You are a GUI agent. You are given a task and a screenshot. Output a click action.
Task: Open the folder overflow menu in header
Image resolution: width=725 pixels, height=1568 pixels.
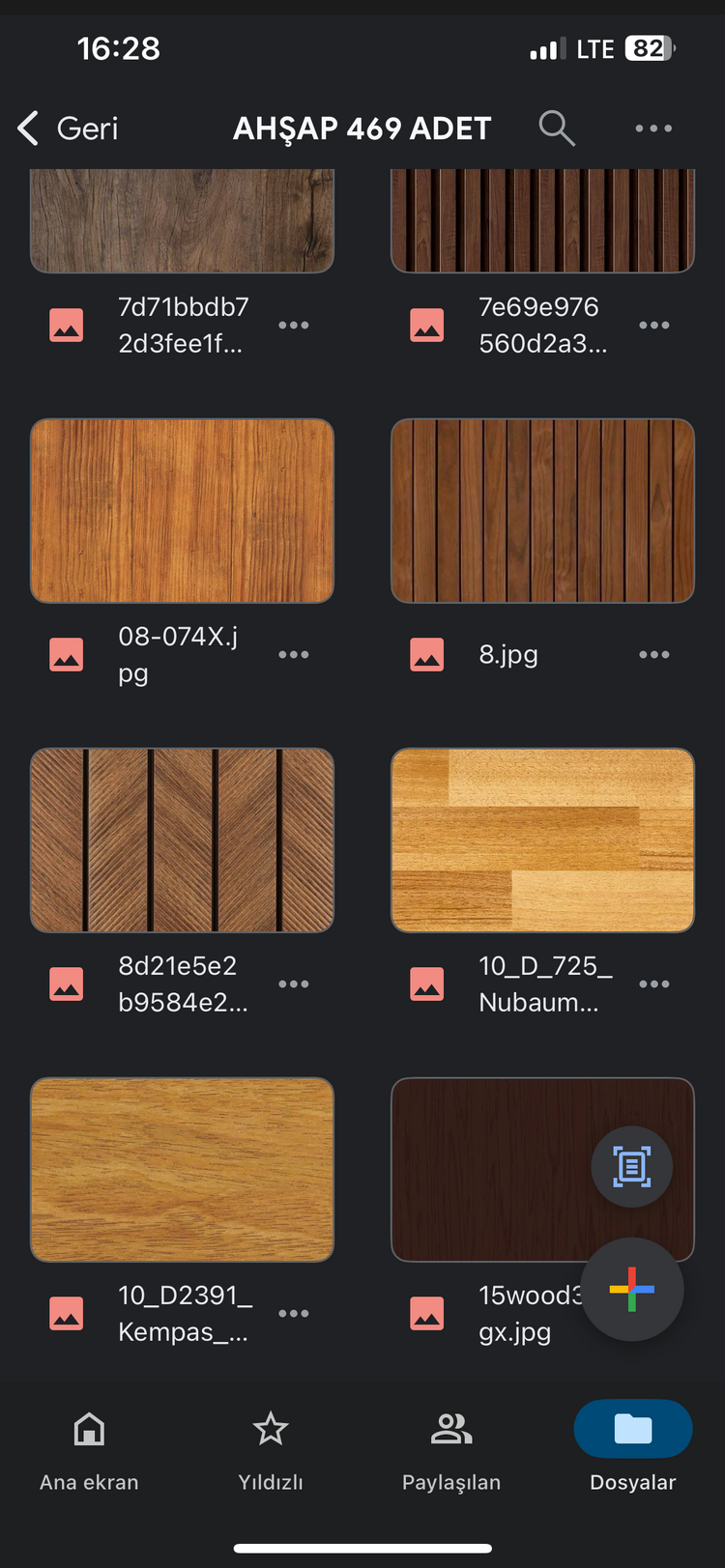click(x=653, y=128)
